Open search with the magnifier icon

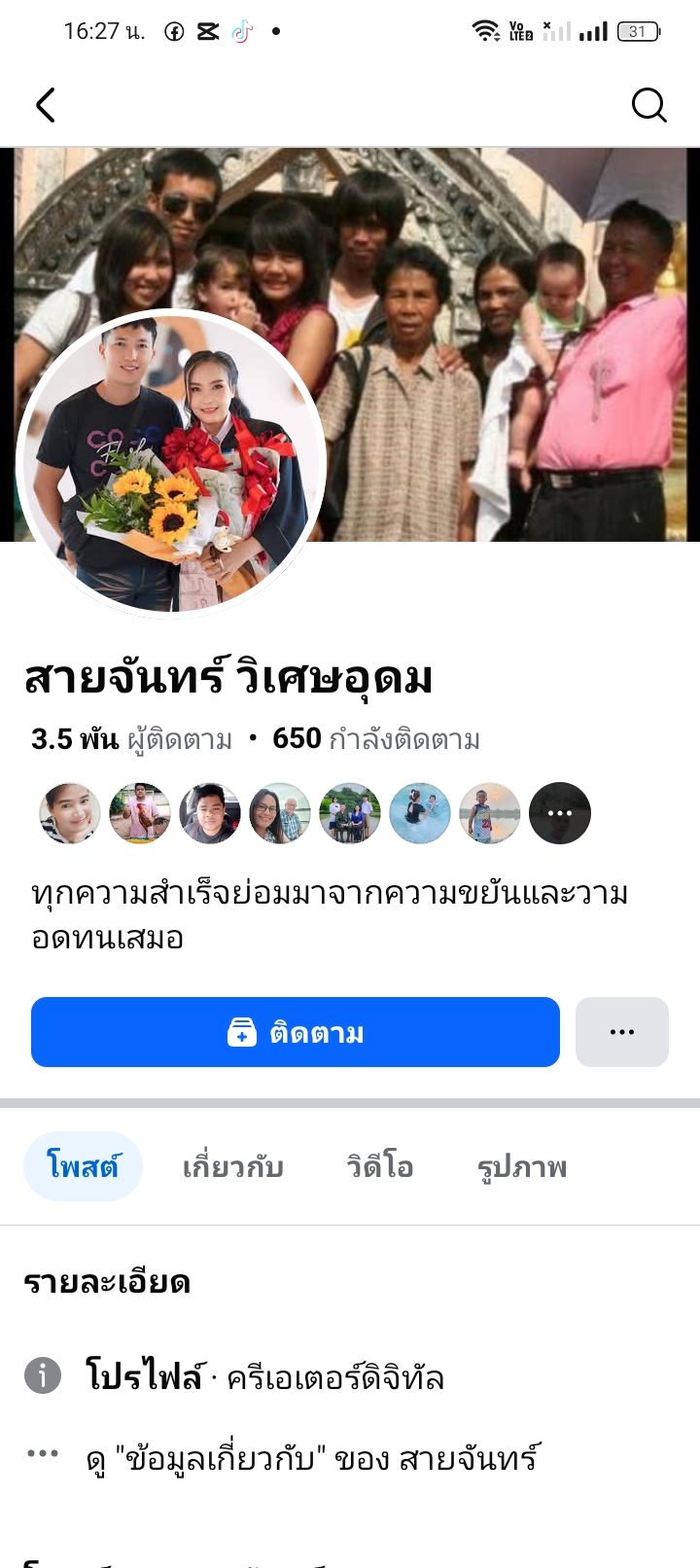[648, 105]
